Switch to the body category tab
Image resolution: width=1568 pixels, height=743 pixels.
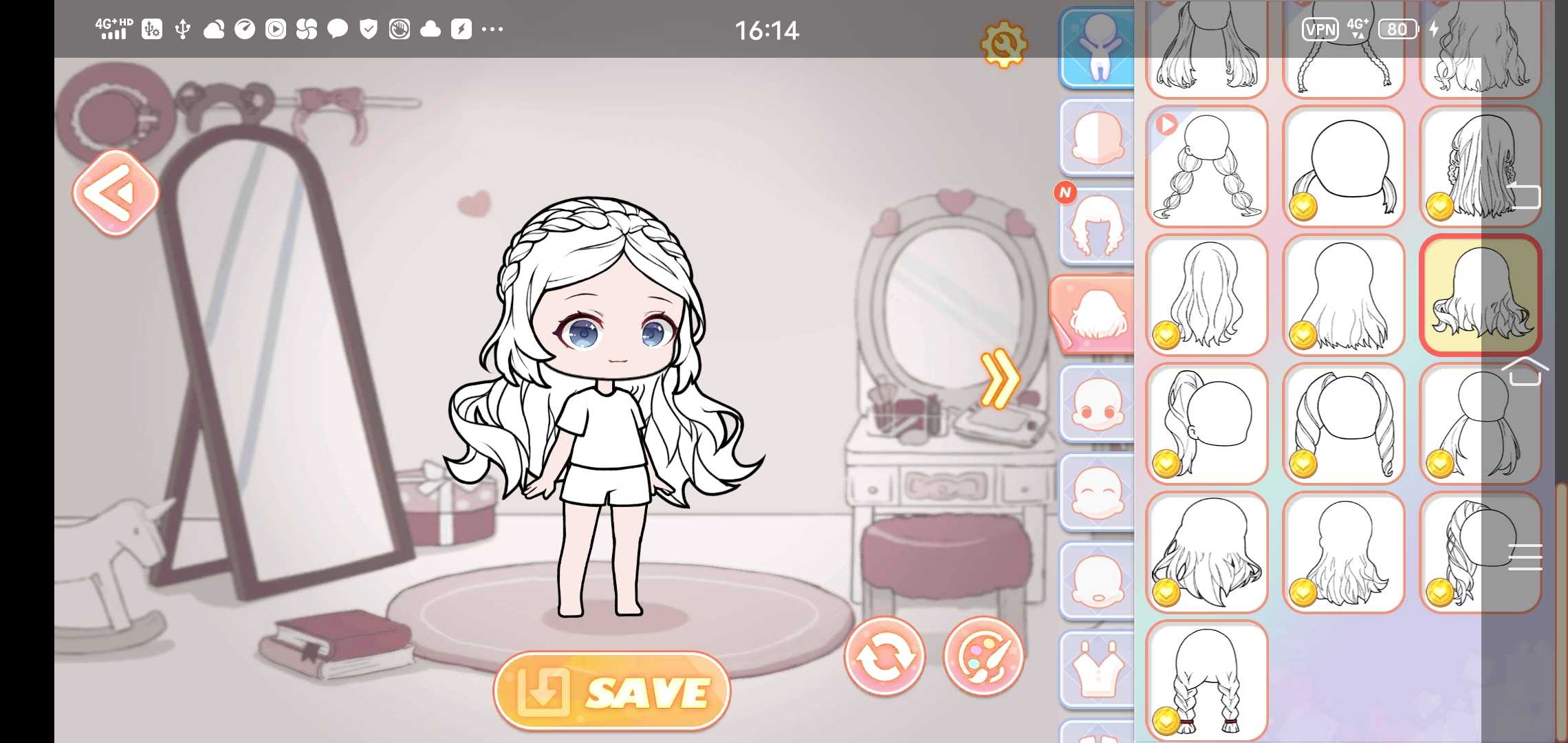1098,48
